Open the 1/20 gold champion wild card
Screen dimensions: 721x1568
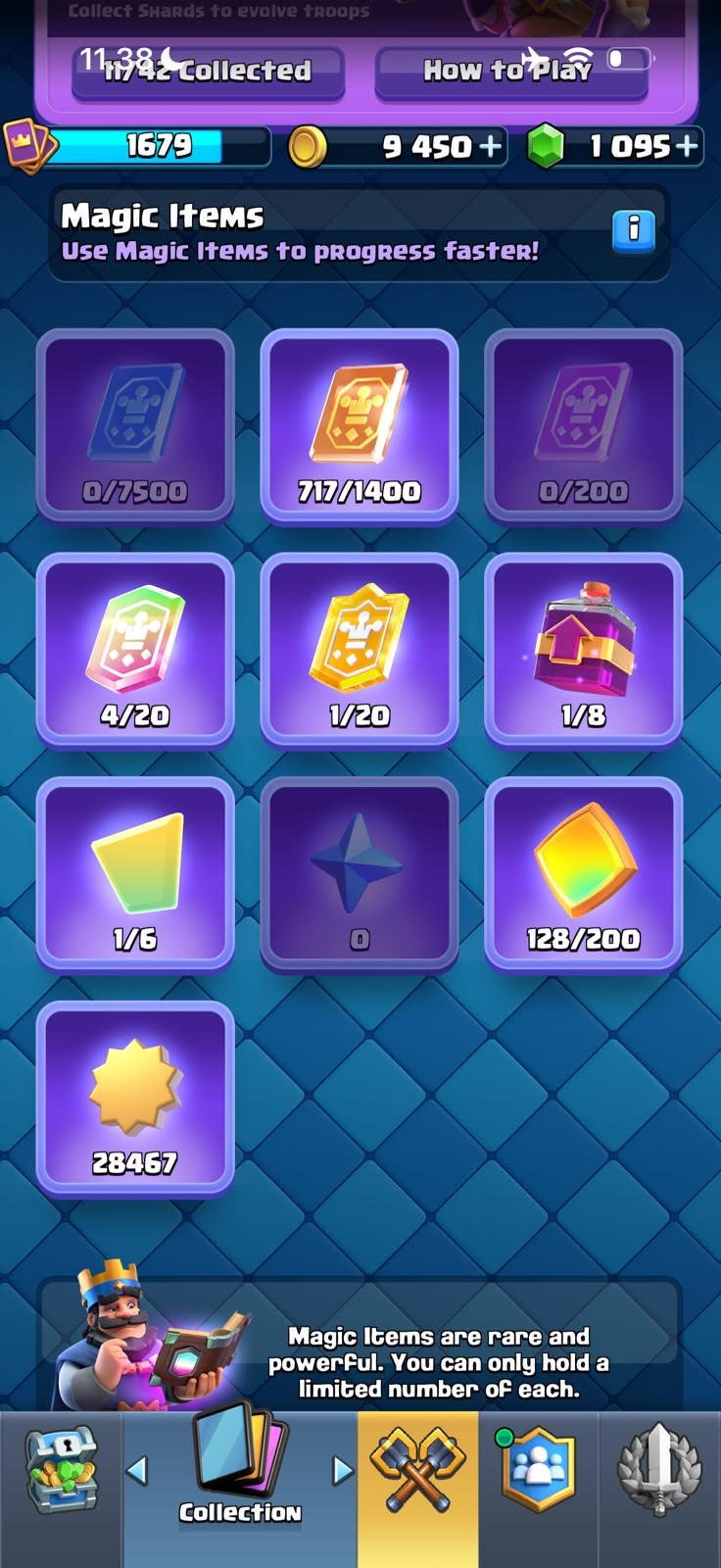(x=360, y=650)
